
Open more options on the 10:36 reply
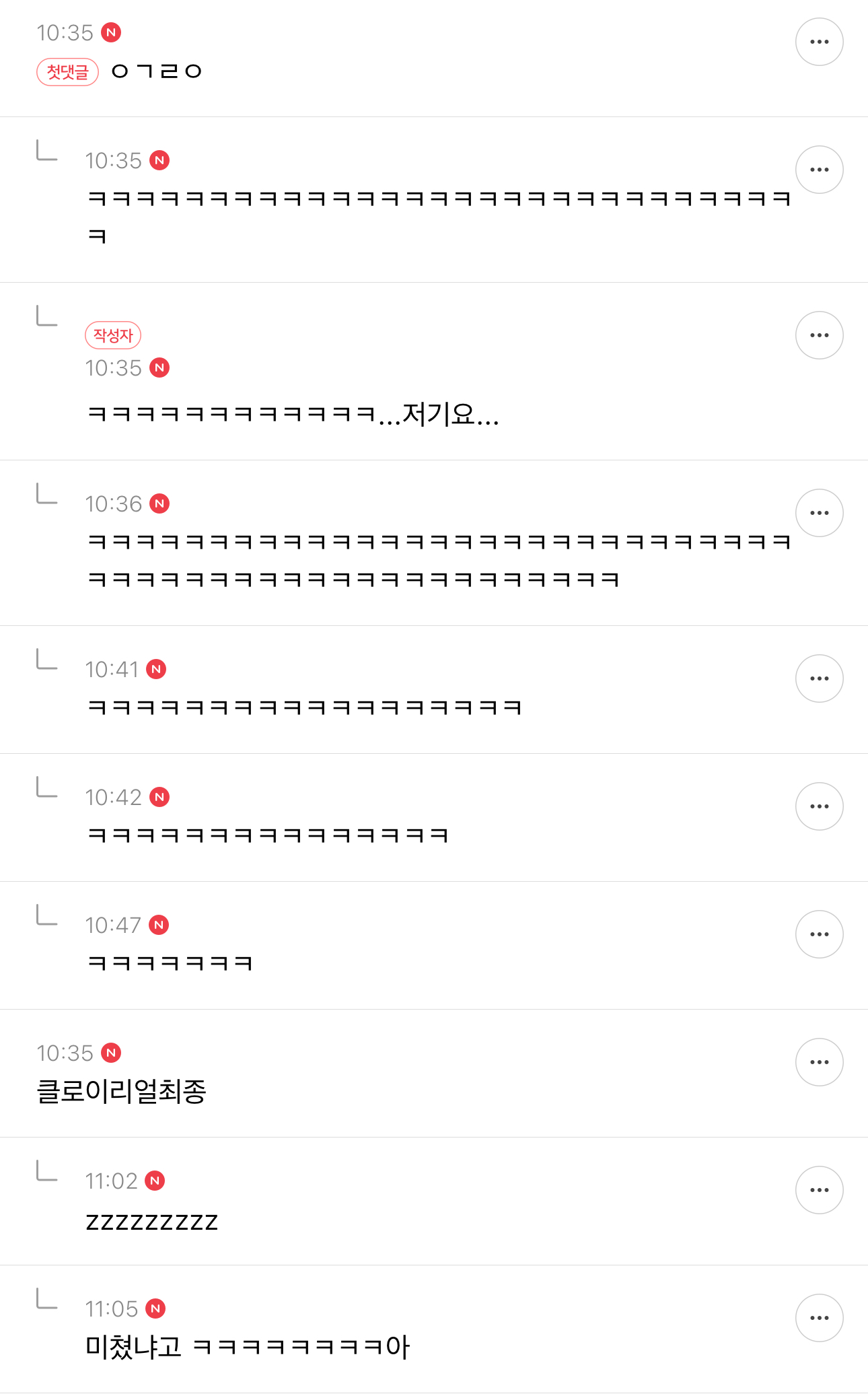[x=819, y=513]
